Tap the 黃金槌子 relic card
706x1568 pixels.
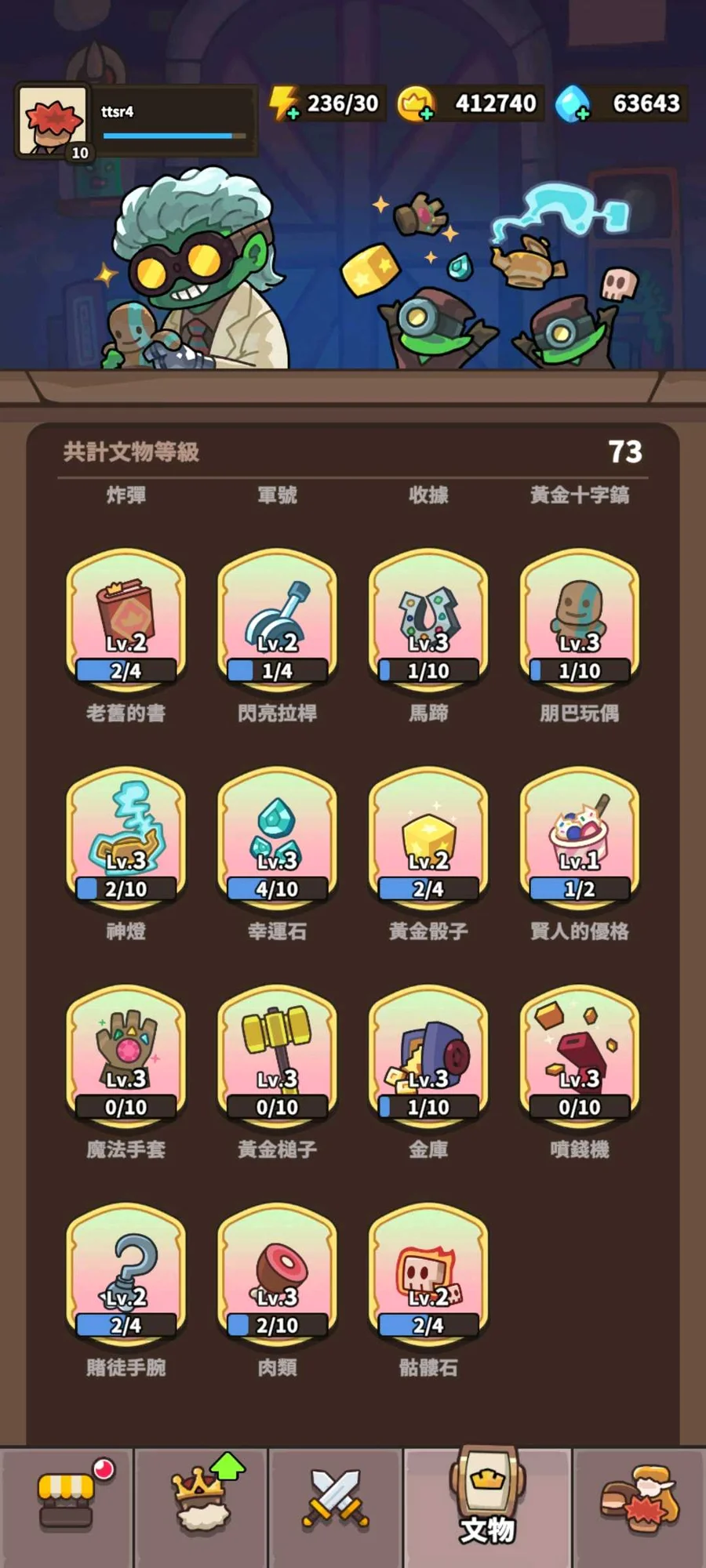[x=277, y=1053]
